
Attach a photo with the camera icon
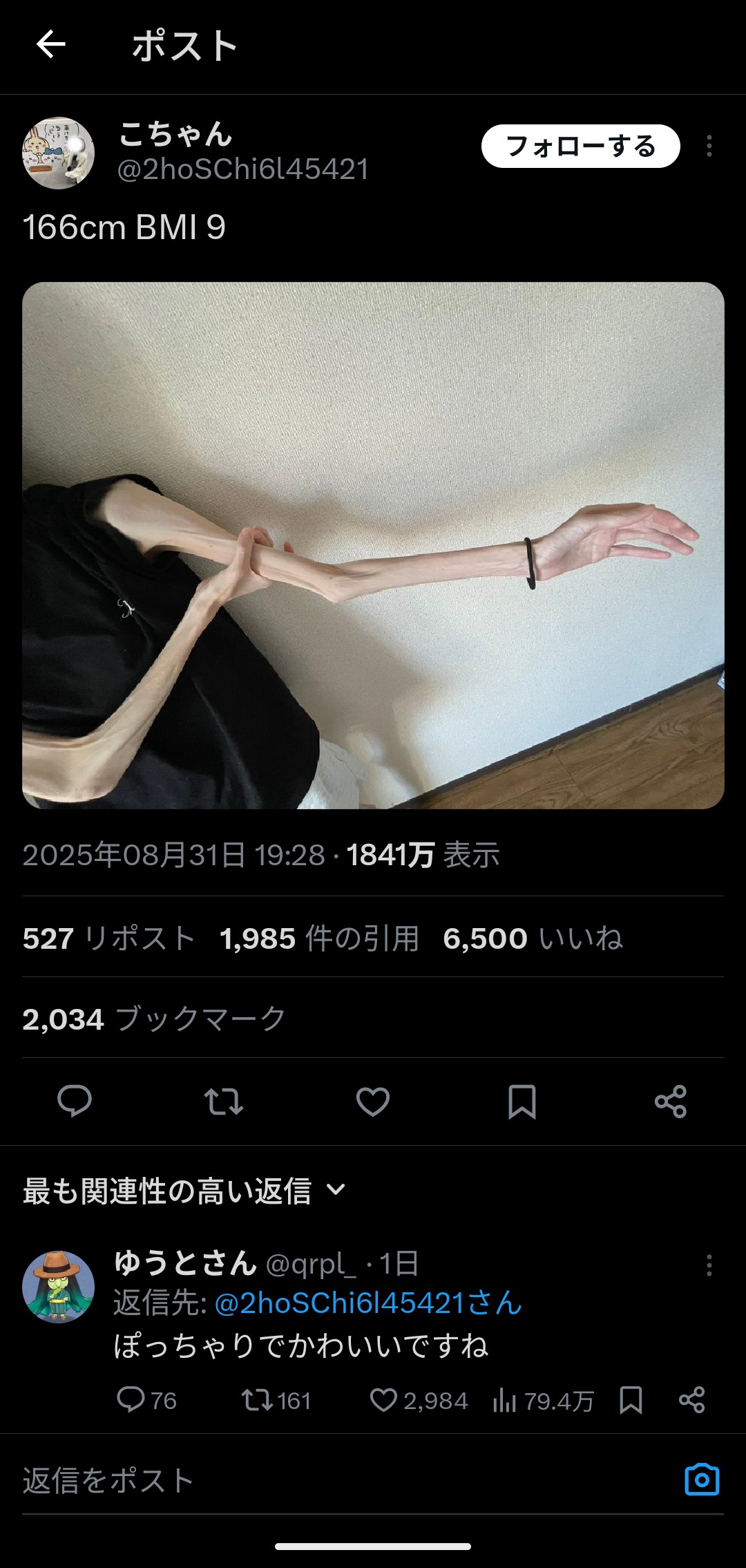pos(702,1480)
